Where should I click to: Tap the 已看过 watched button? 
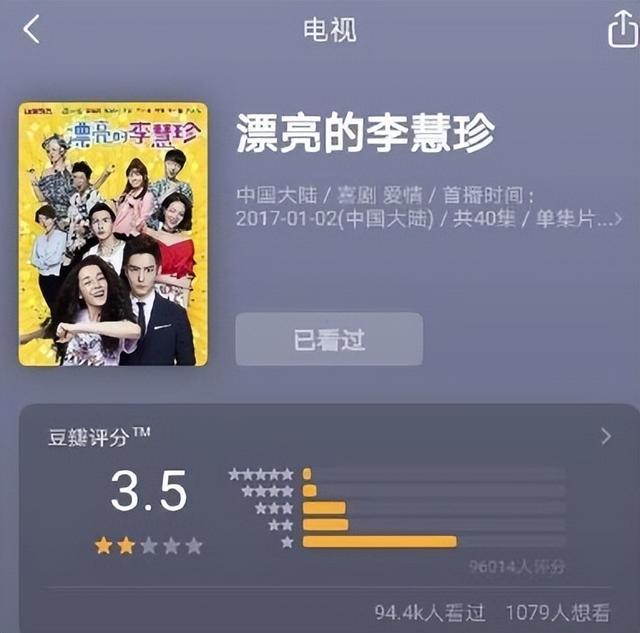pyautogui.click(x=329, y=339)
